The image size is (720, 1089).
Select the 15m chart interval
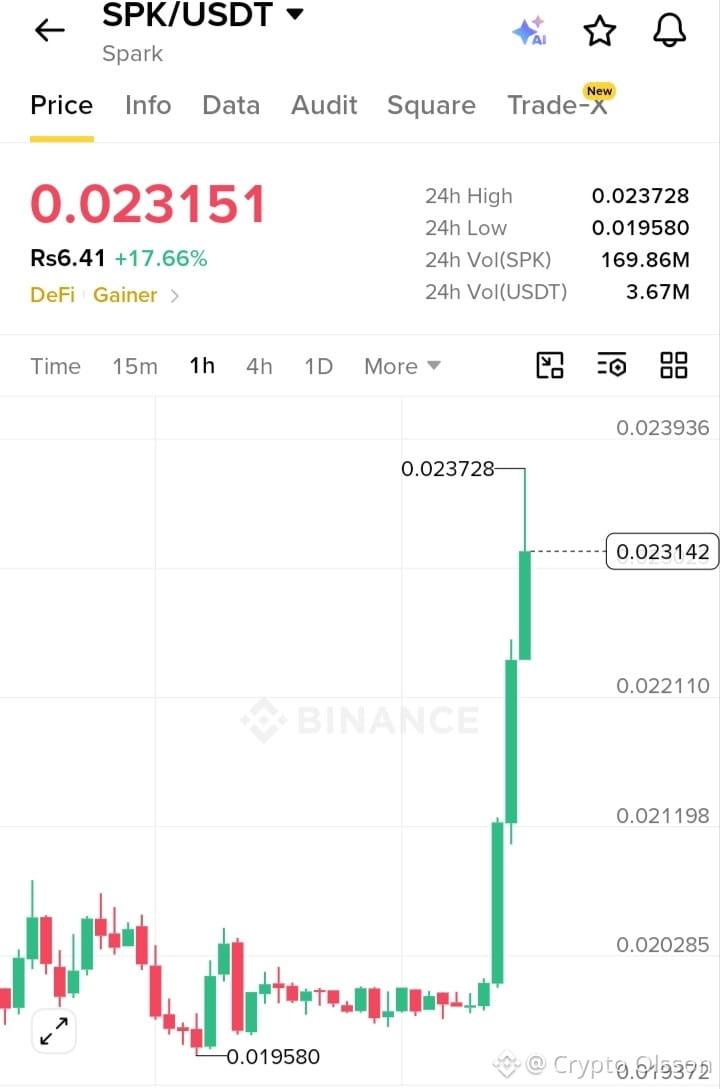tap(135, 366)
